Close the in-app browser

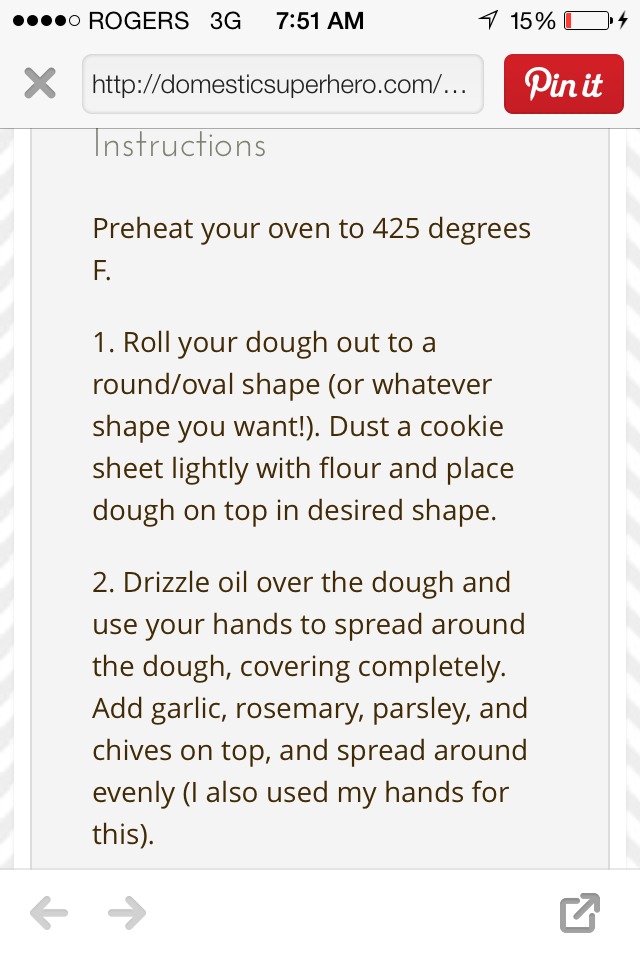pos(40,84)
